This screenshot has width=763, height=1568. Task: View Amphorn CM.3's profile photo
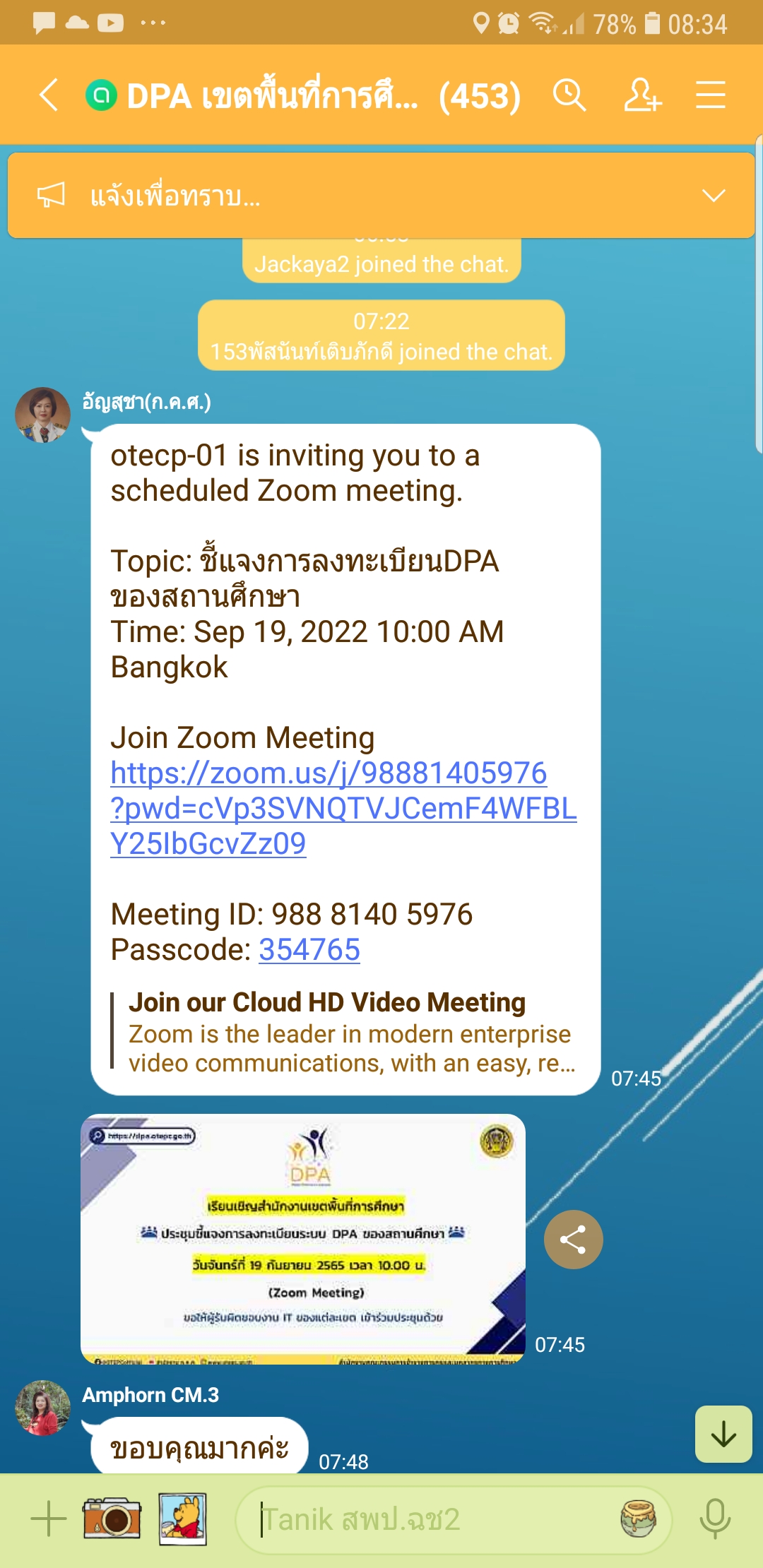point(43,1408)
